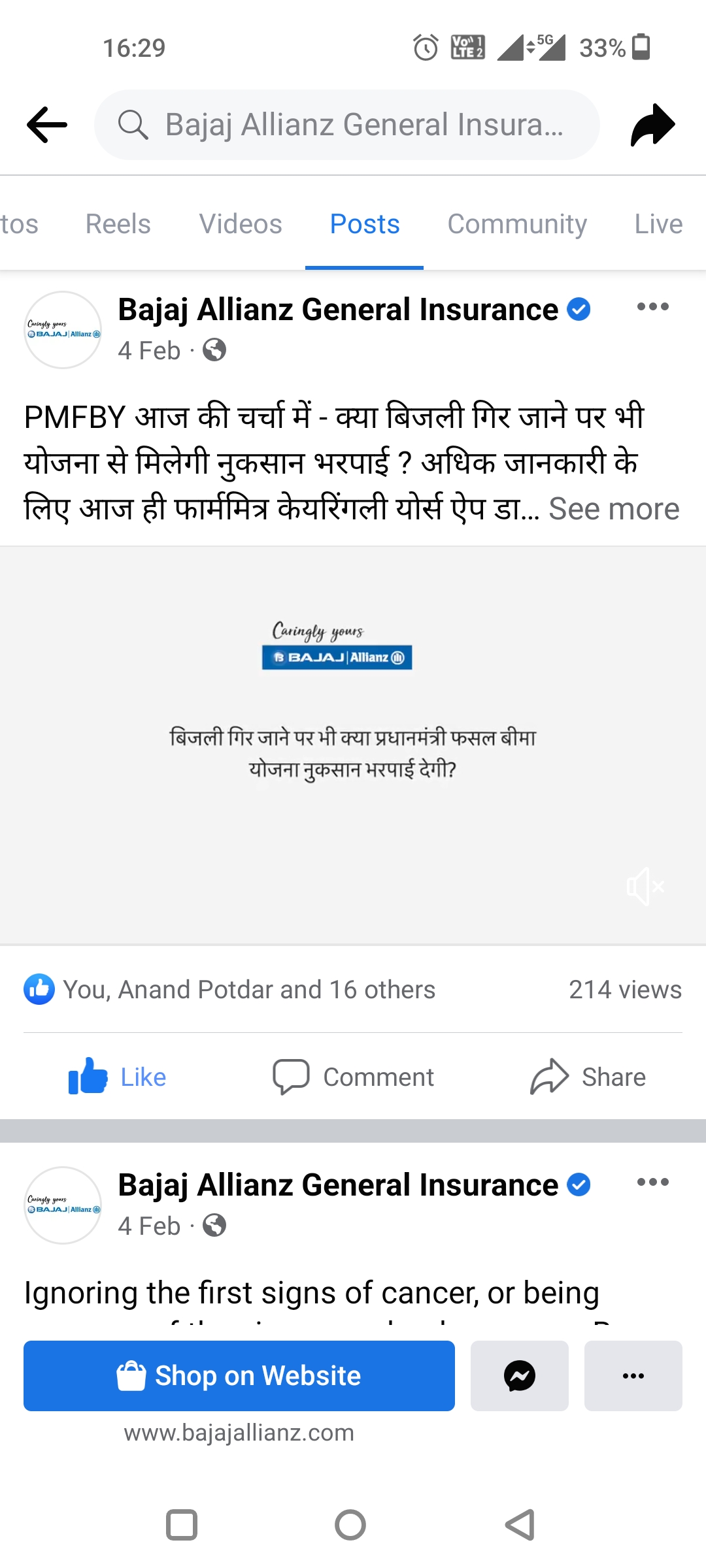Open the options menu on the cancer post

[x=652, y=1182]
